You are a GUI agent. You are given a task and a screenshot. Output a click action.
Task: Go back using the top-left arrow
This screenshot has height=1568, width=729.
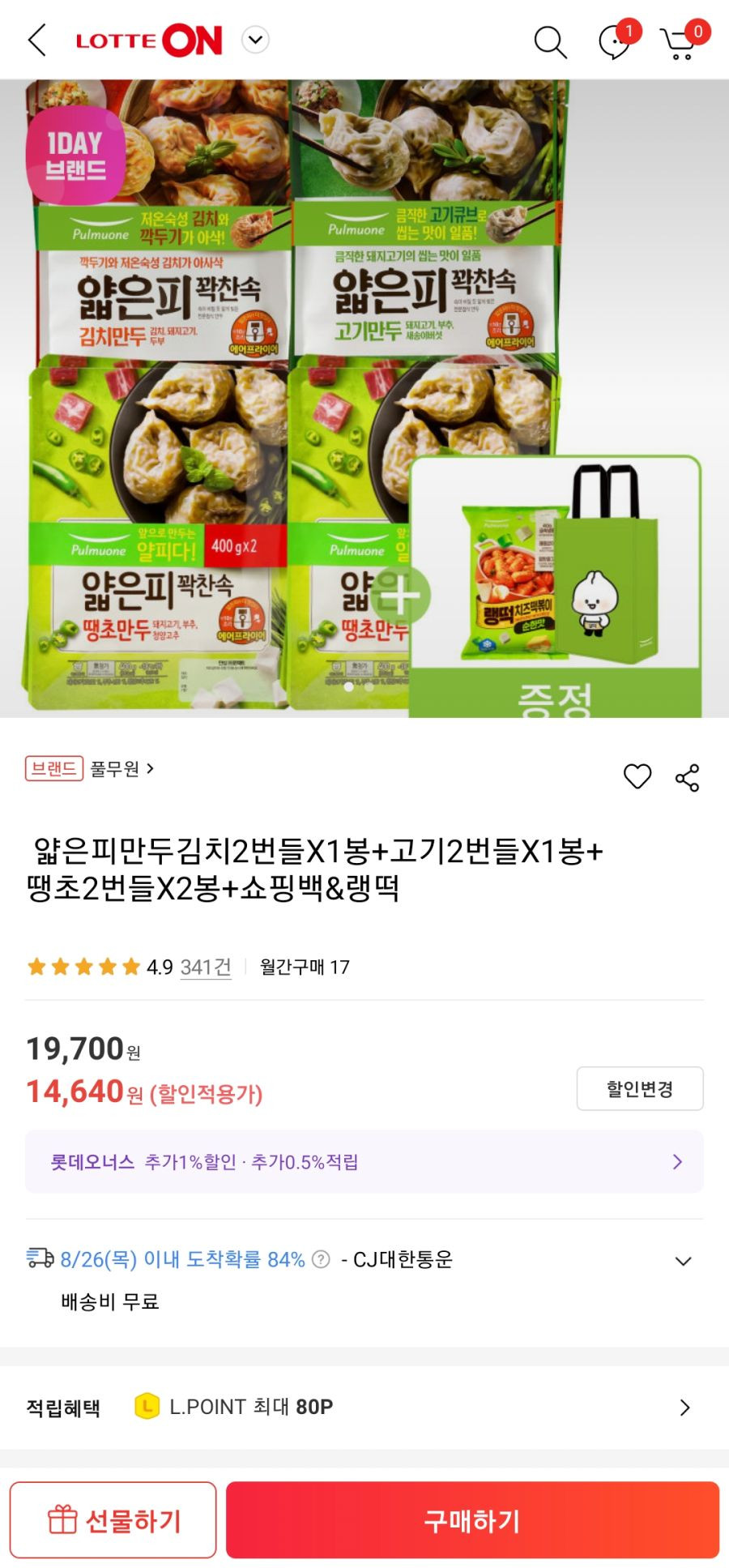(37, 40)
